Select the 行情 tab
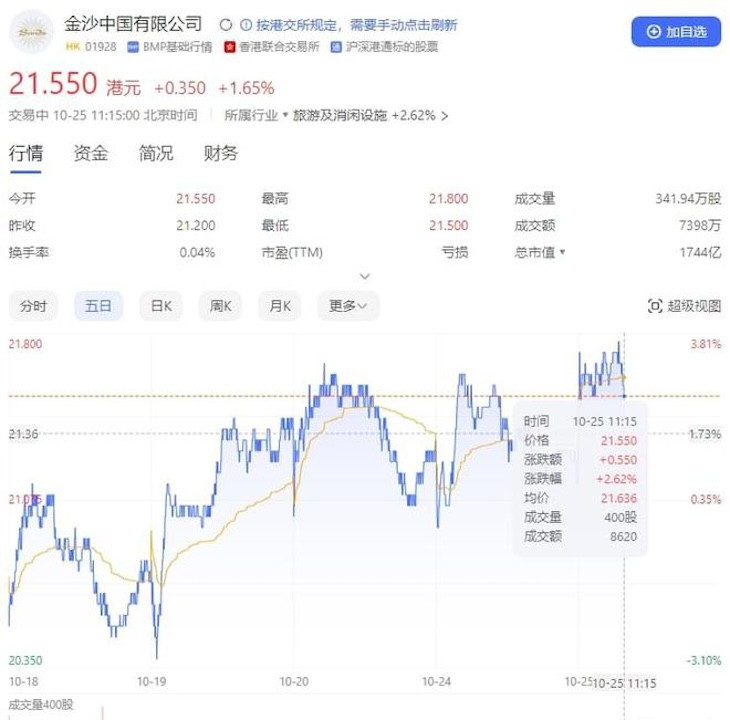Image resolution: width=730 pixels, height=720 pixels. click(x=26, y=154)
